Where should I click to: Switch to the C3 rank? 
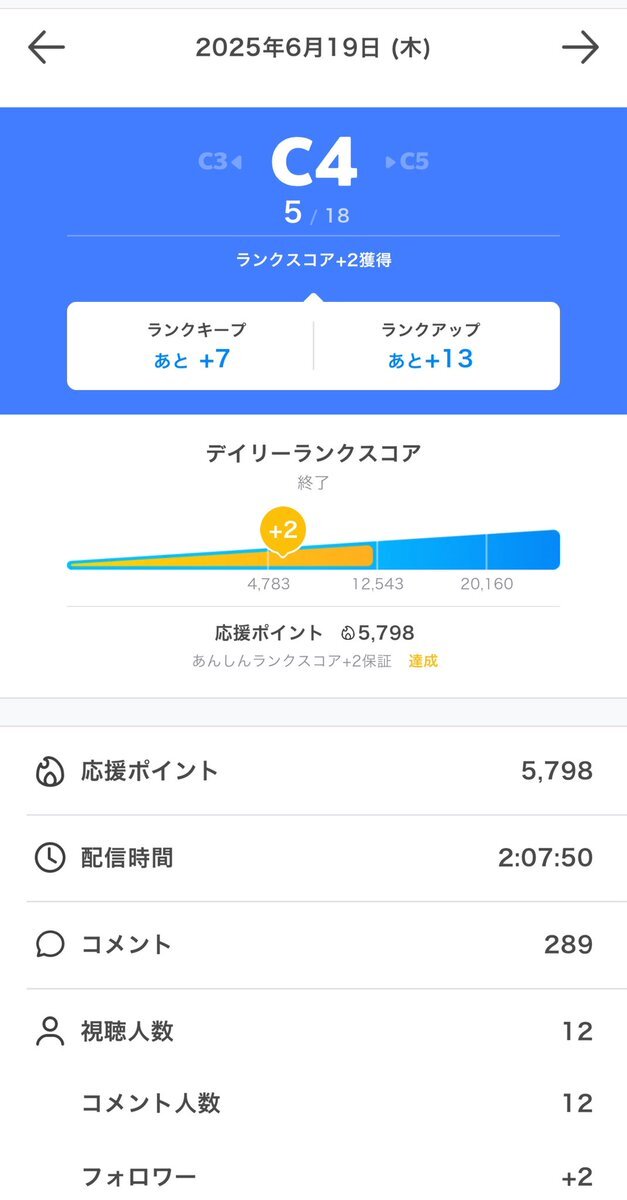(220, 161)
